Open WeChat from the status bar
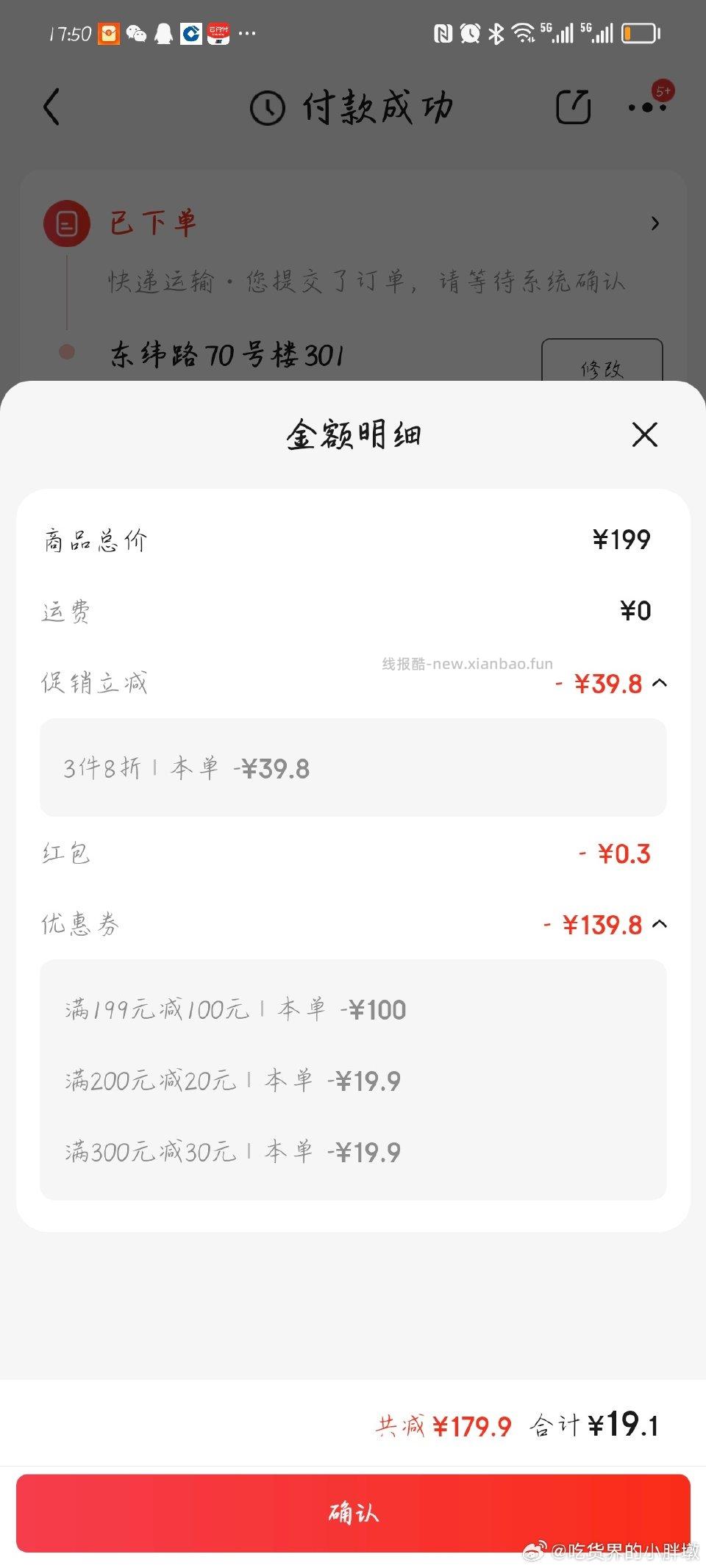706x1568 pixels. (x=137, y=34)
